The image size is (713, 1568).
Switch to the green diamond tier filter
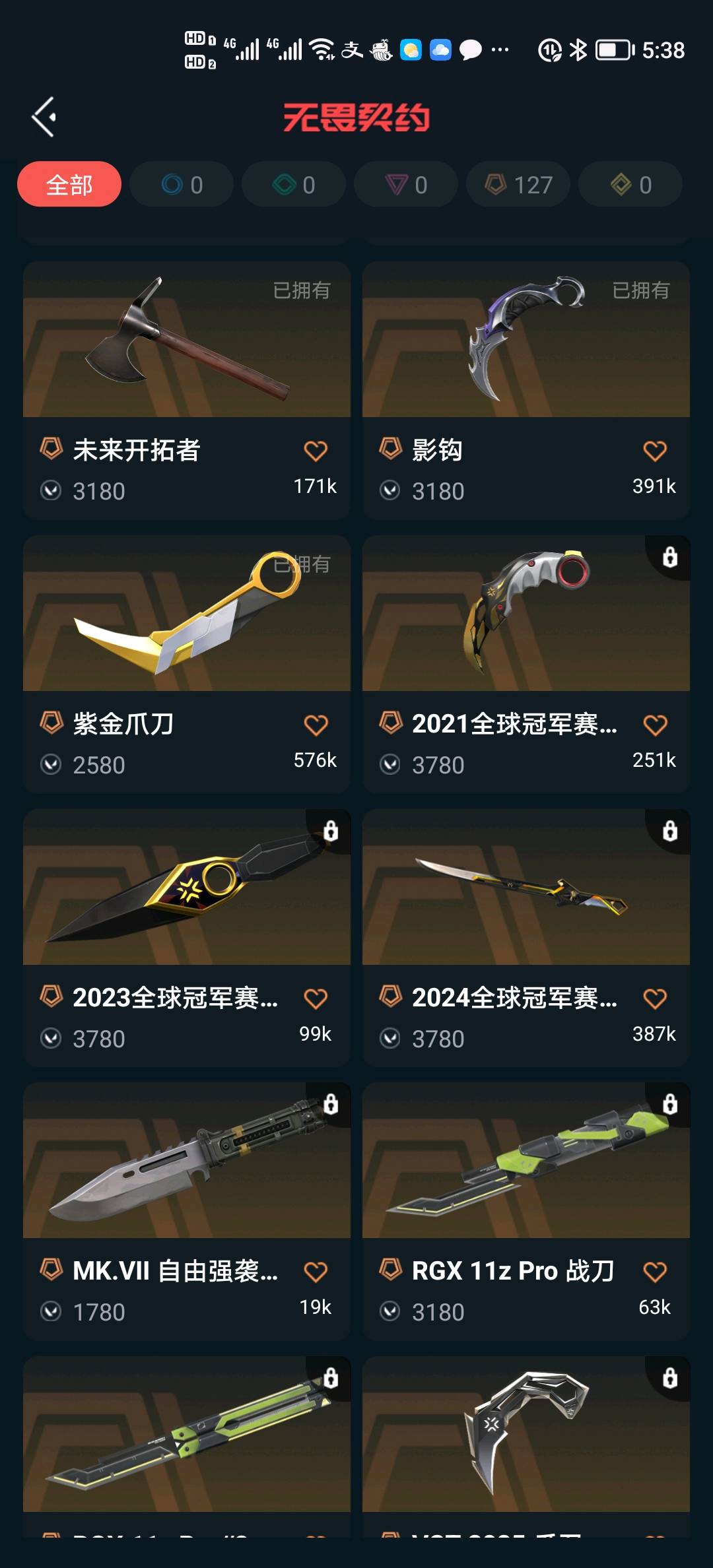(x=294, y=185)
